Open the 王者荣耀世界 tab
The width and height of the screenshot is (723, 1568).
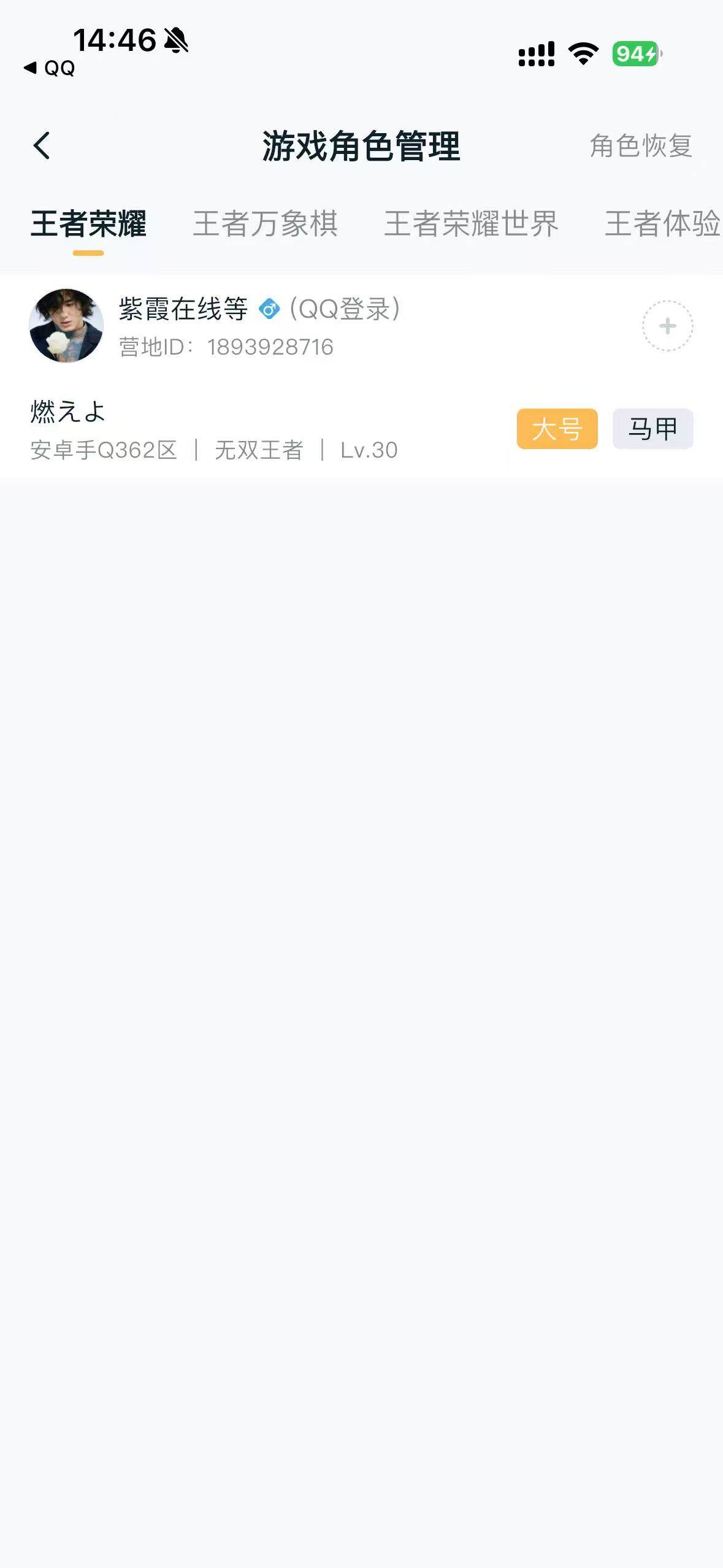[x=471, y=225]
